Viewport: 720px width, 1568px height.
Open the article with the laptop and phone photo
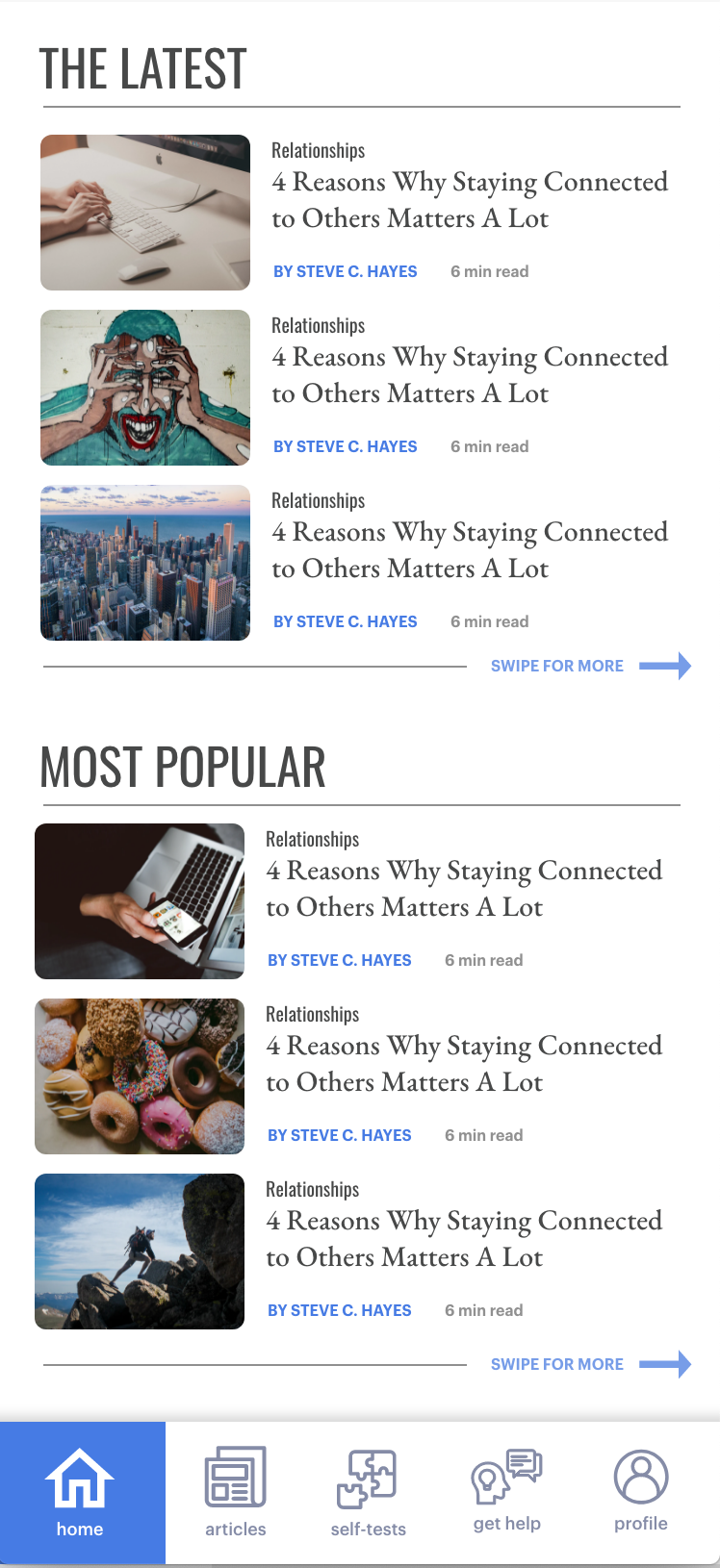coord(354,901)
